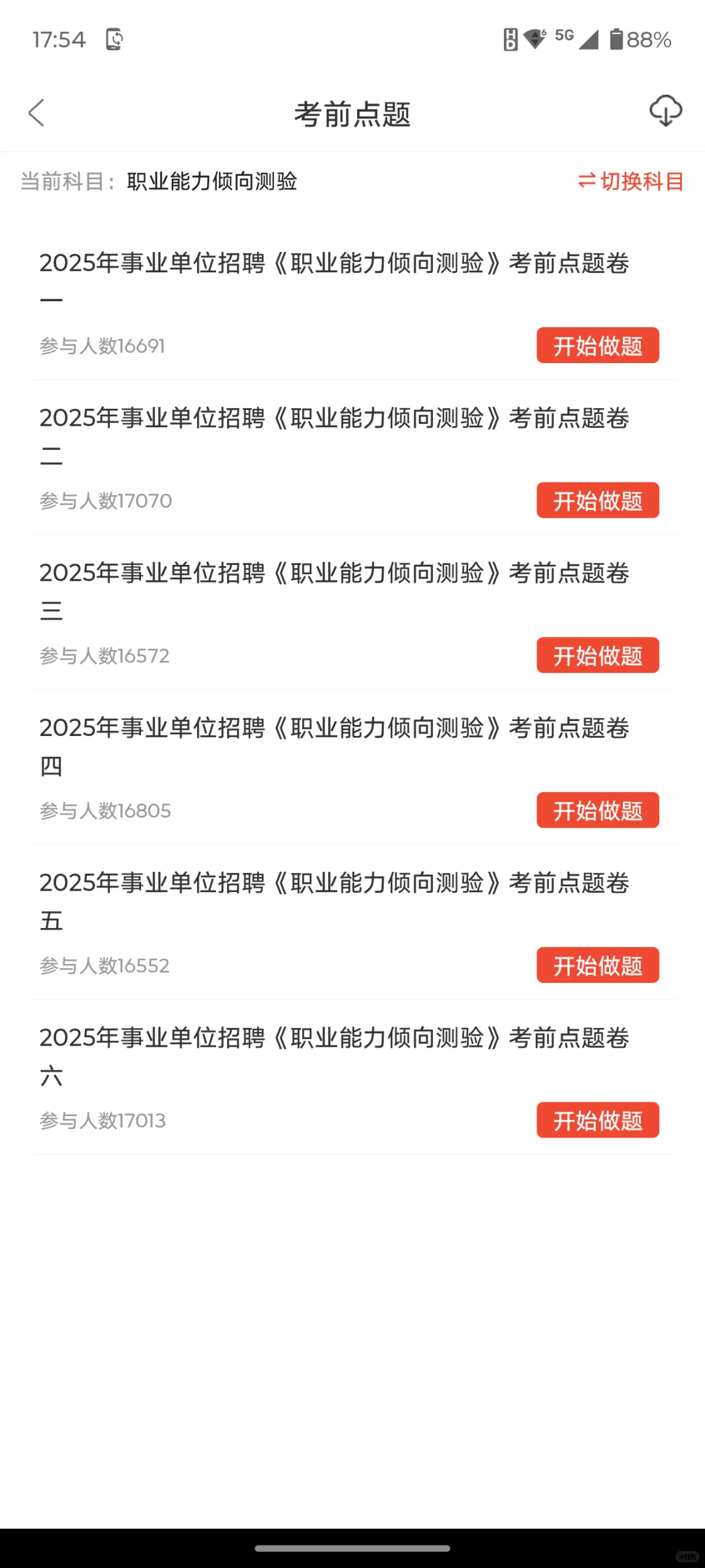Choose the 考前点题卷四 paper title
Image resolution: width=705 pixels, height=1568 pixels.
(334, 729)
